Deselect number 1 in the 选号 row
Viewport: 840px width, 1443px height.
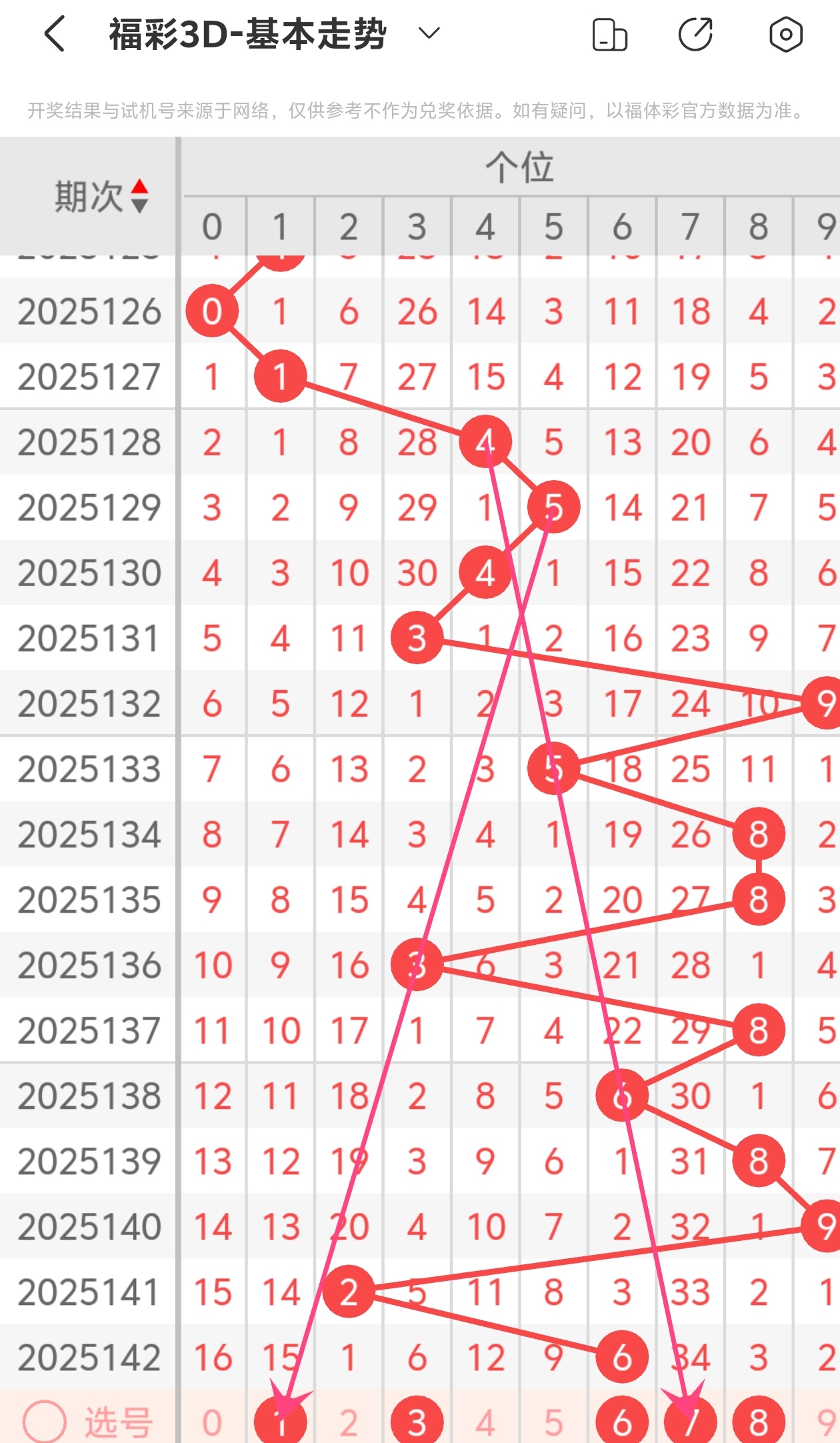click(281, 1423)
